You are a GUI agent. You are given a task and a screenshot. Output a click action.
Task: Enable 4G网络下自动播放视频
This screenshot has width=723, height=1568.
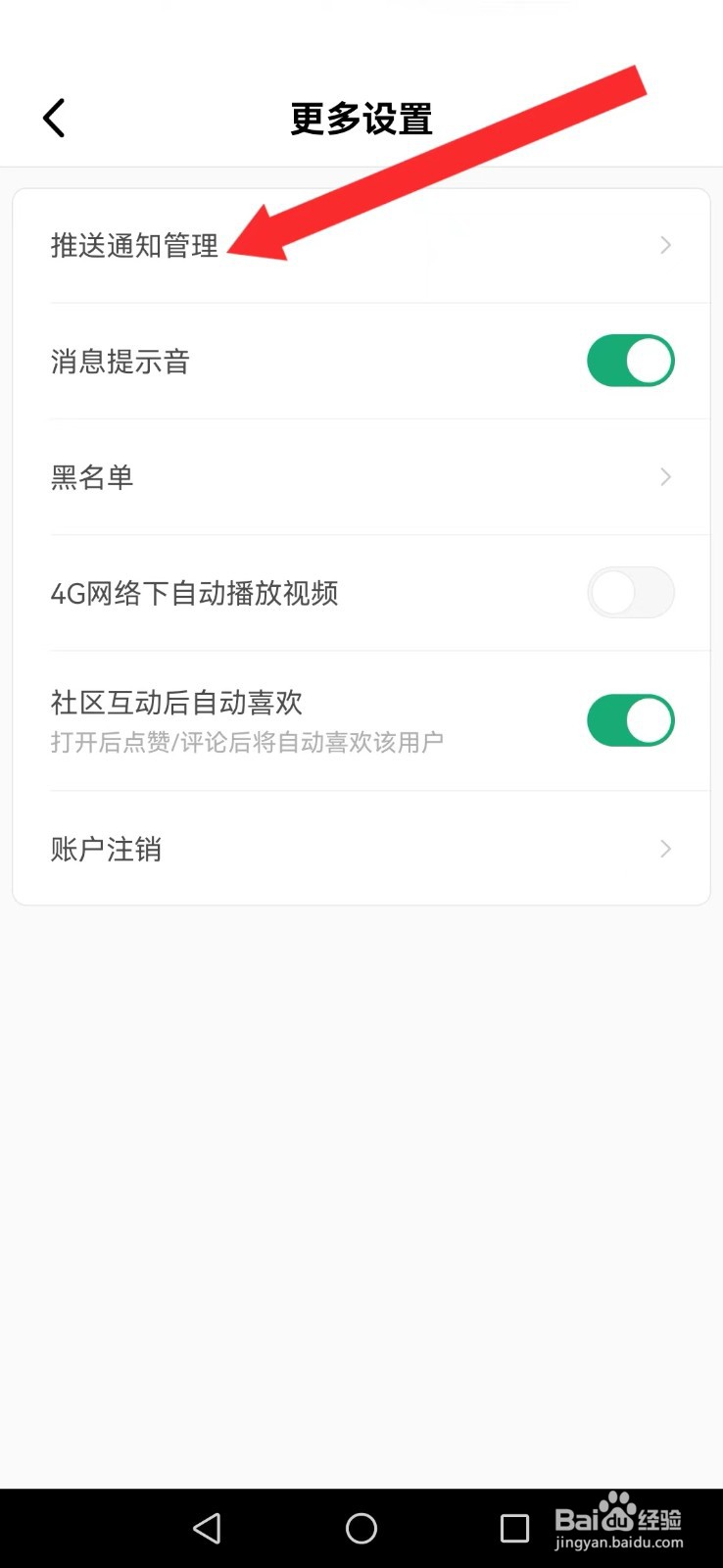tap(630, 593)
